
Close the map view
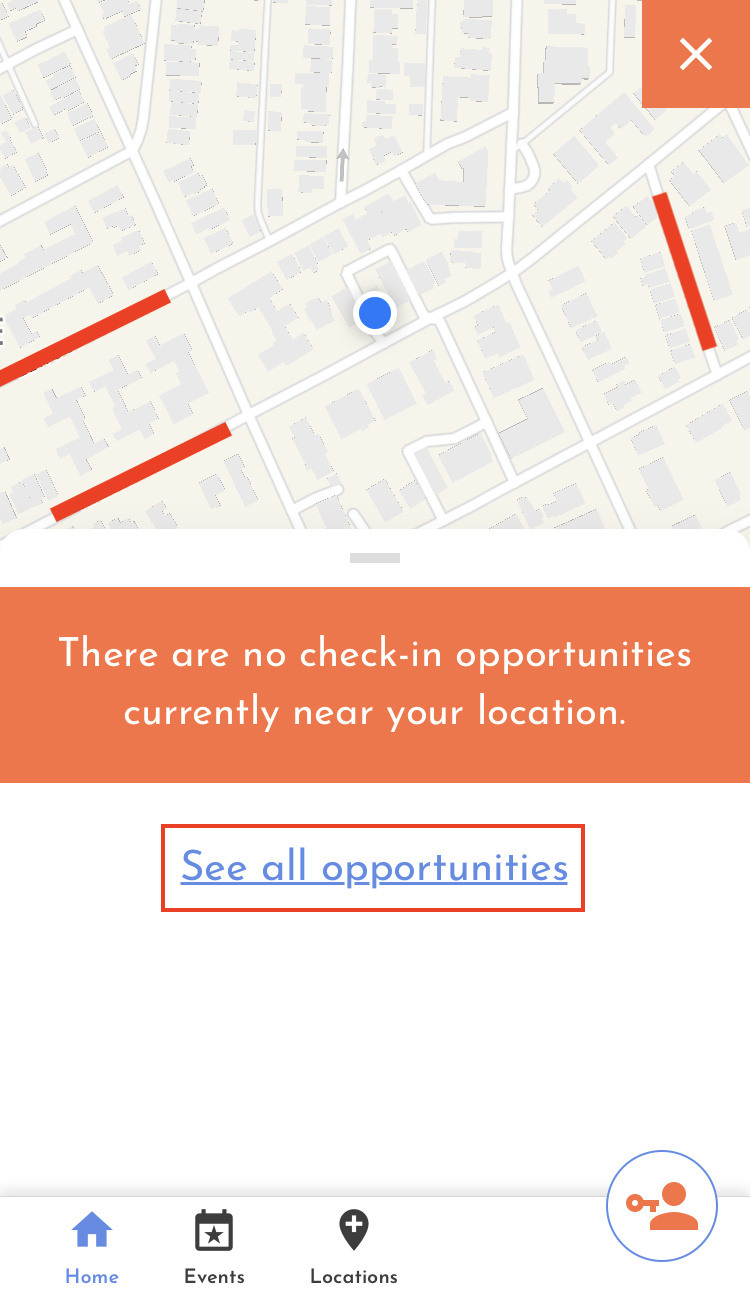click(695, 54)
